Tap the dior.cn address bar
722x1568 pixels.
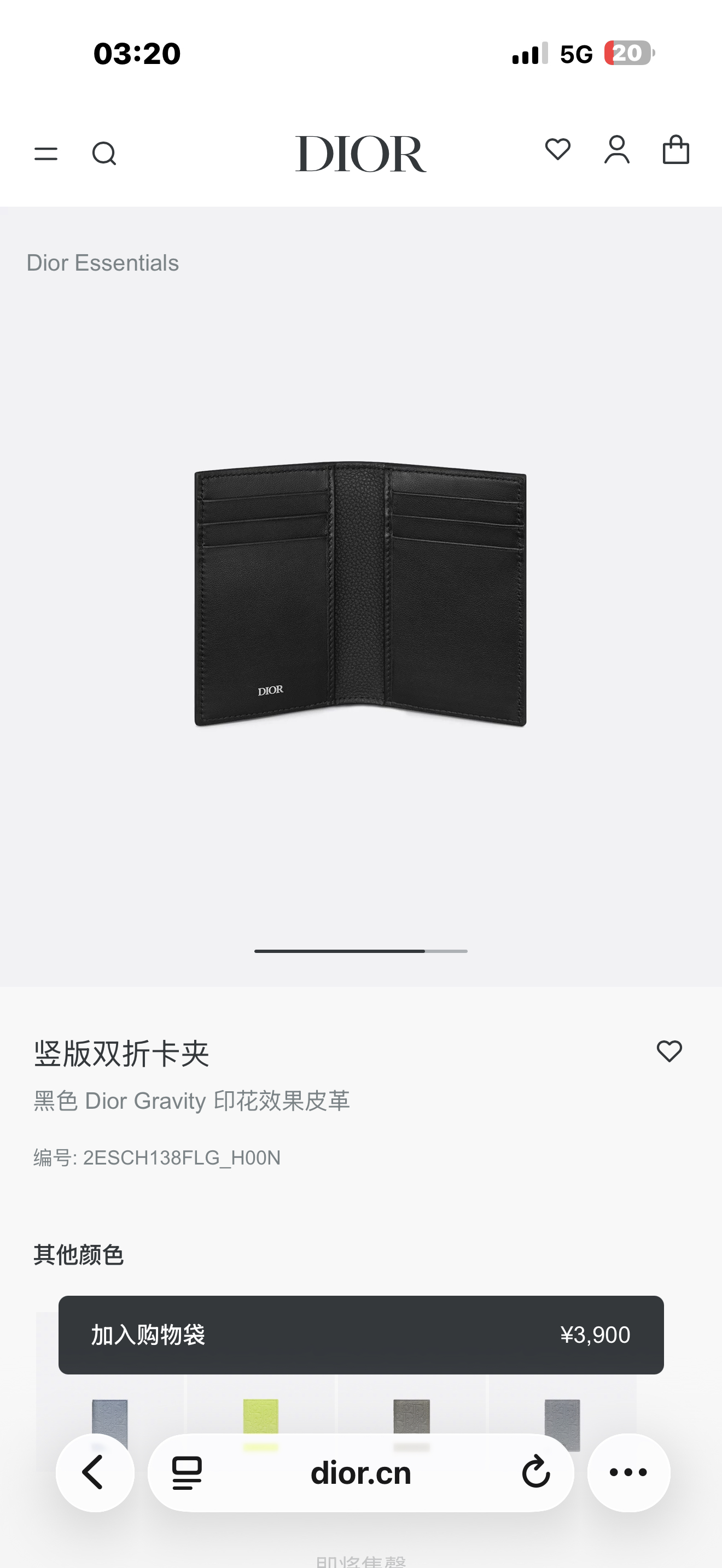(x=360, y=1473)
